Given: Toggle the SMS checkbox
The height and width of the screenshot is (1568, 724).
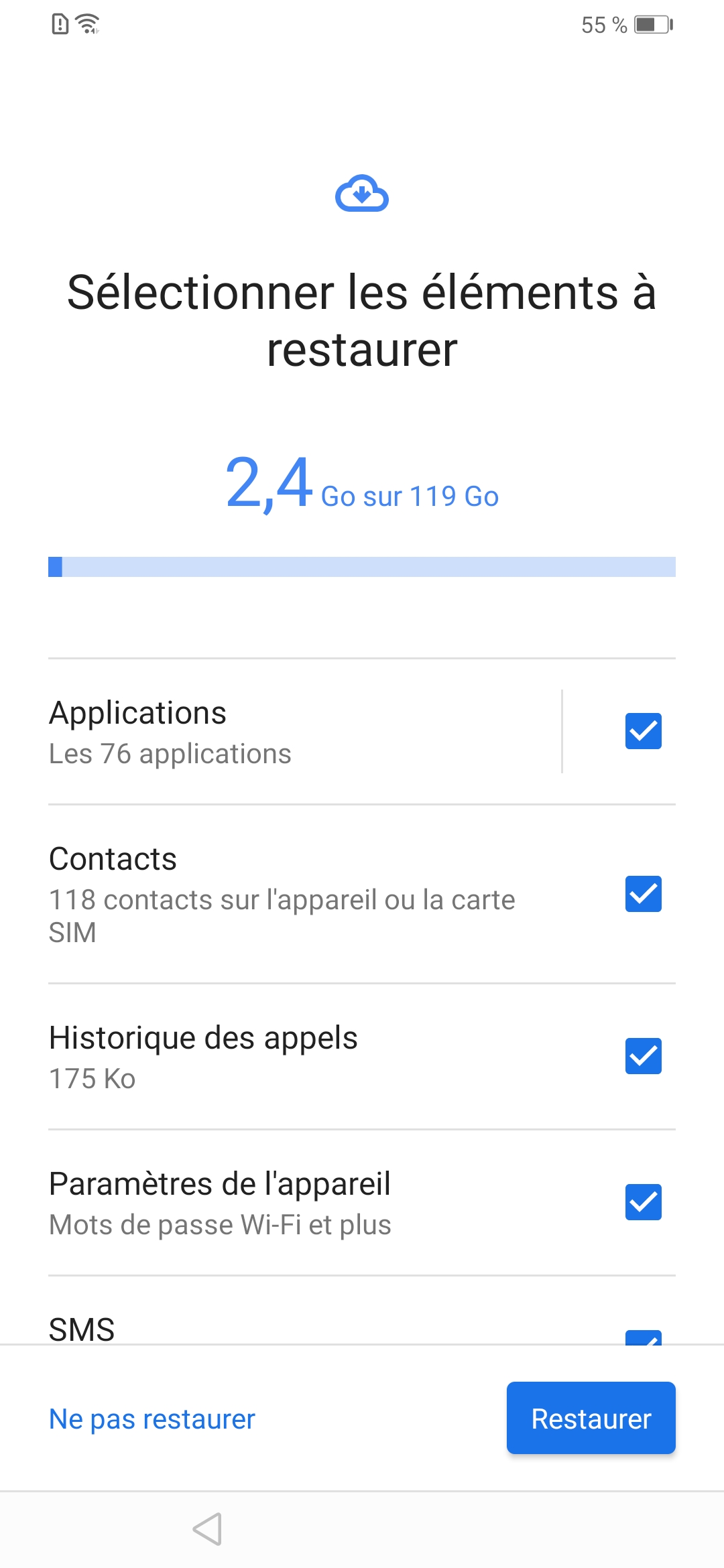Looking at the screenshot, I should [643, 1337].
